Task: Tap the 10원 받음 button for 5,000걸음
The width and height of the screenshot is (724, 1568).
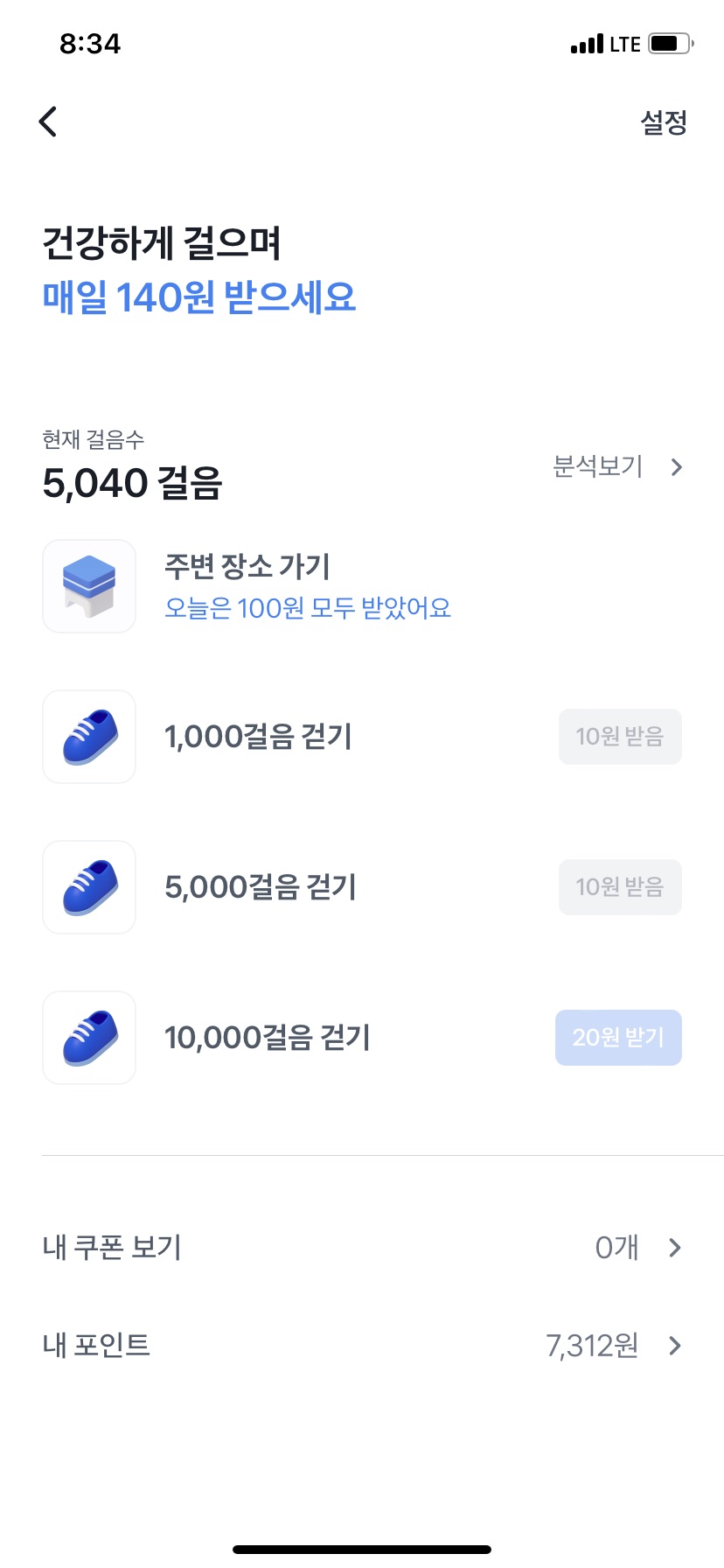Action: [619, 887]
